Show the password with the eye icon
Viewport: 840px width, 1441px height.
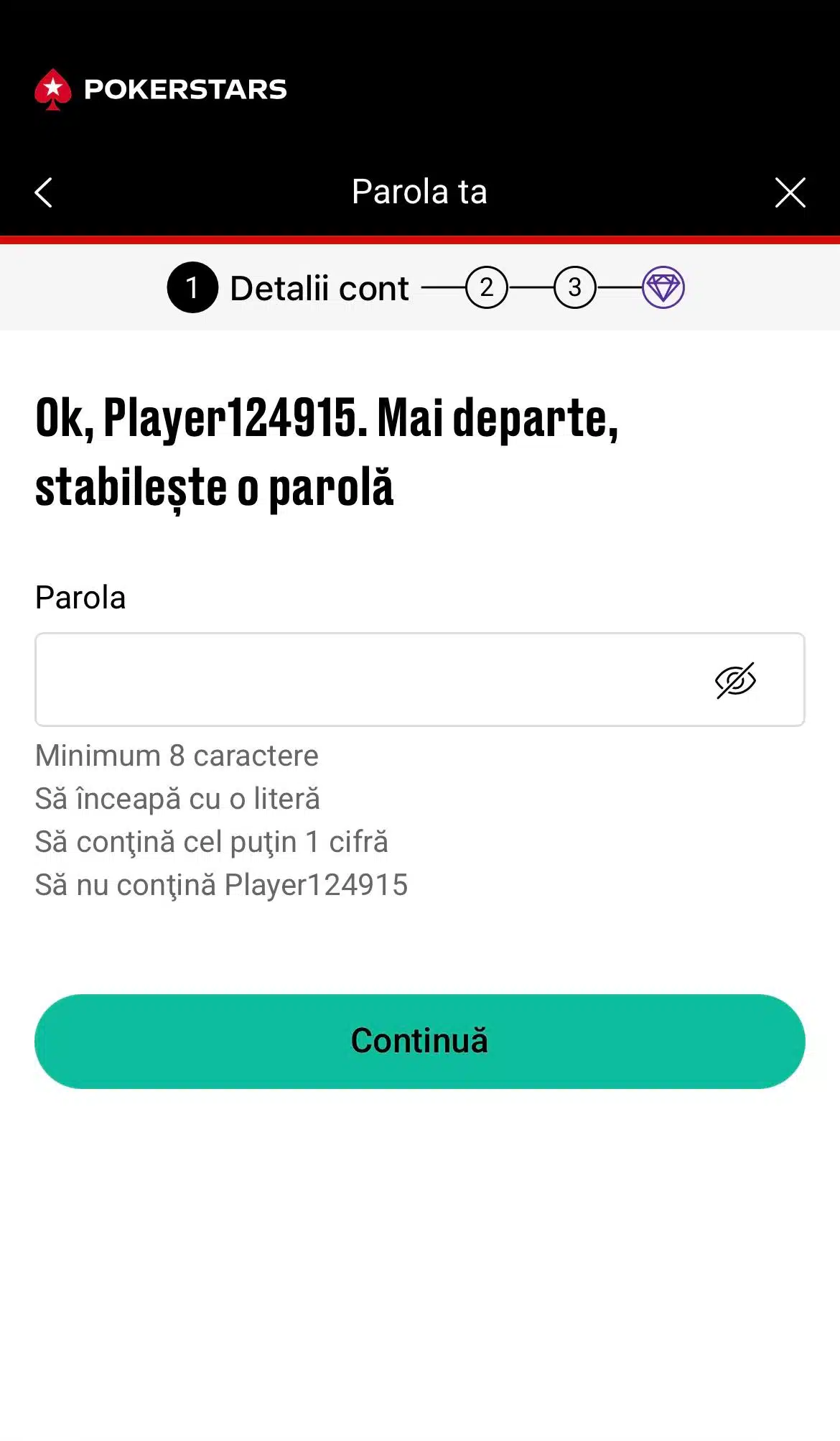(x=735, y=680)
